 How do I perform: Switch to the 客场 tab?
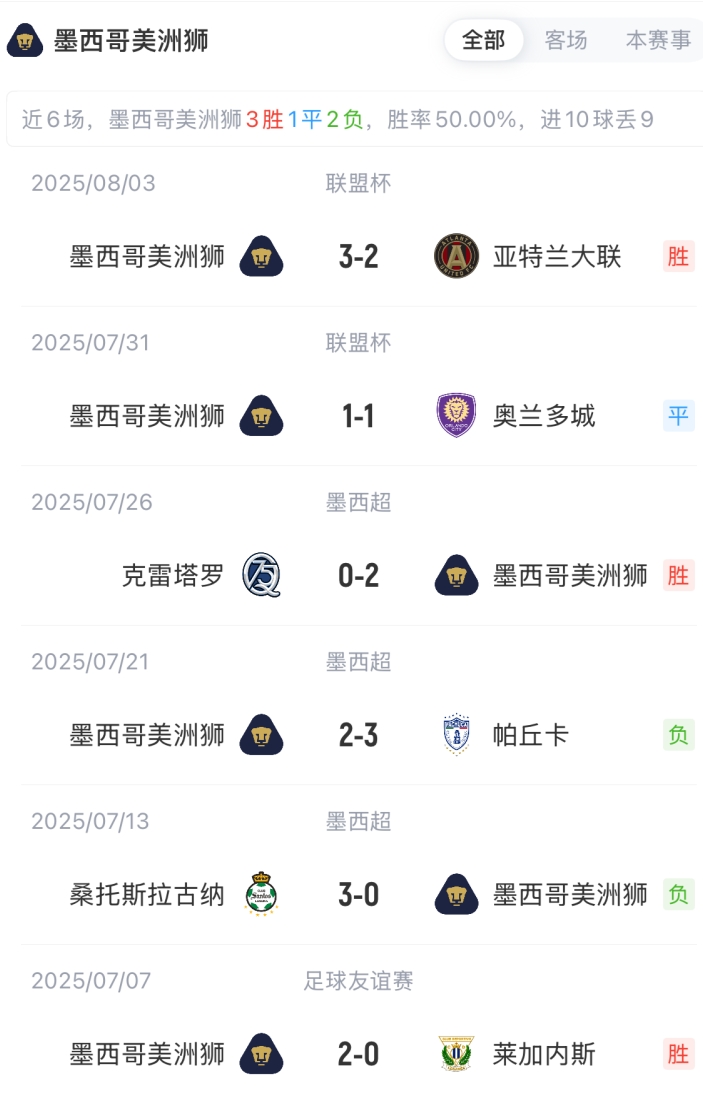(566, 40)
